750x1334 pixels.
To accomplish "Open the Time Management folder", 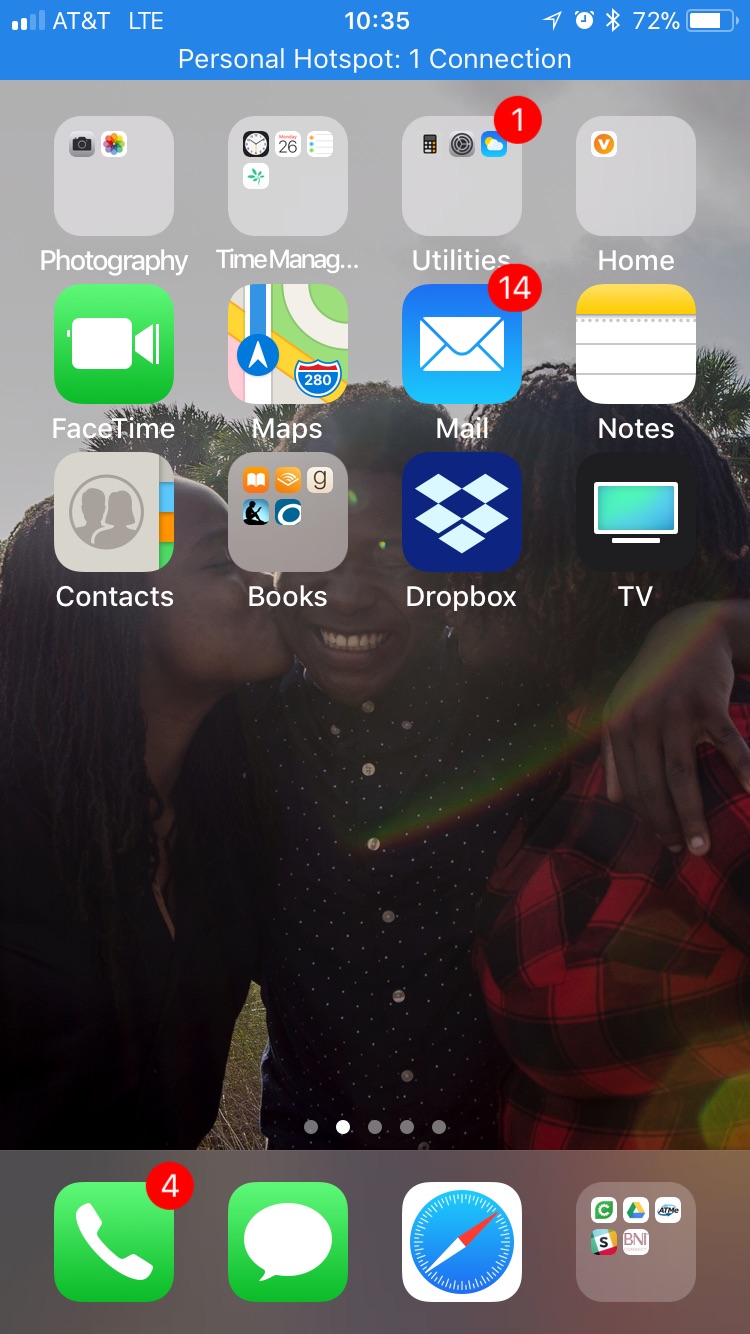I will (x=288, y=176).
